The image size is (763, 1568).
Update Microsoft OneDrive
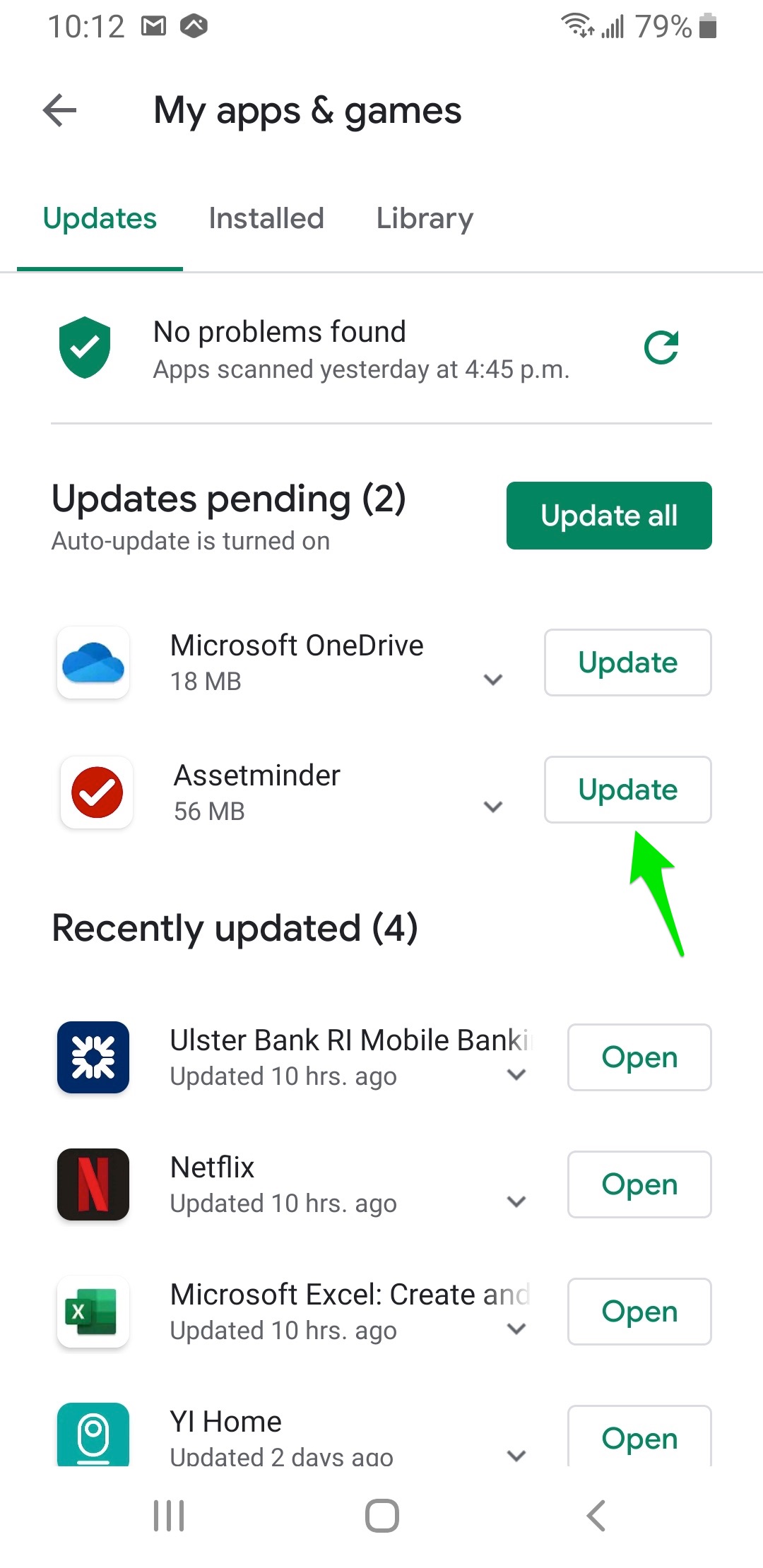tap(627, 663)
